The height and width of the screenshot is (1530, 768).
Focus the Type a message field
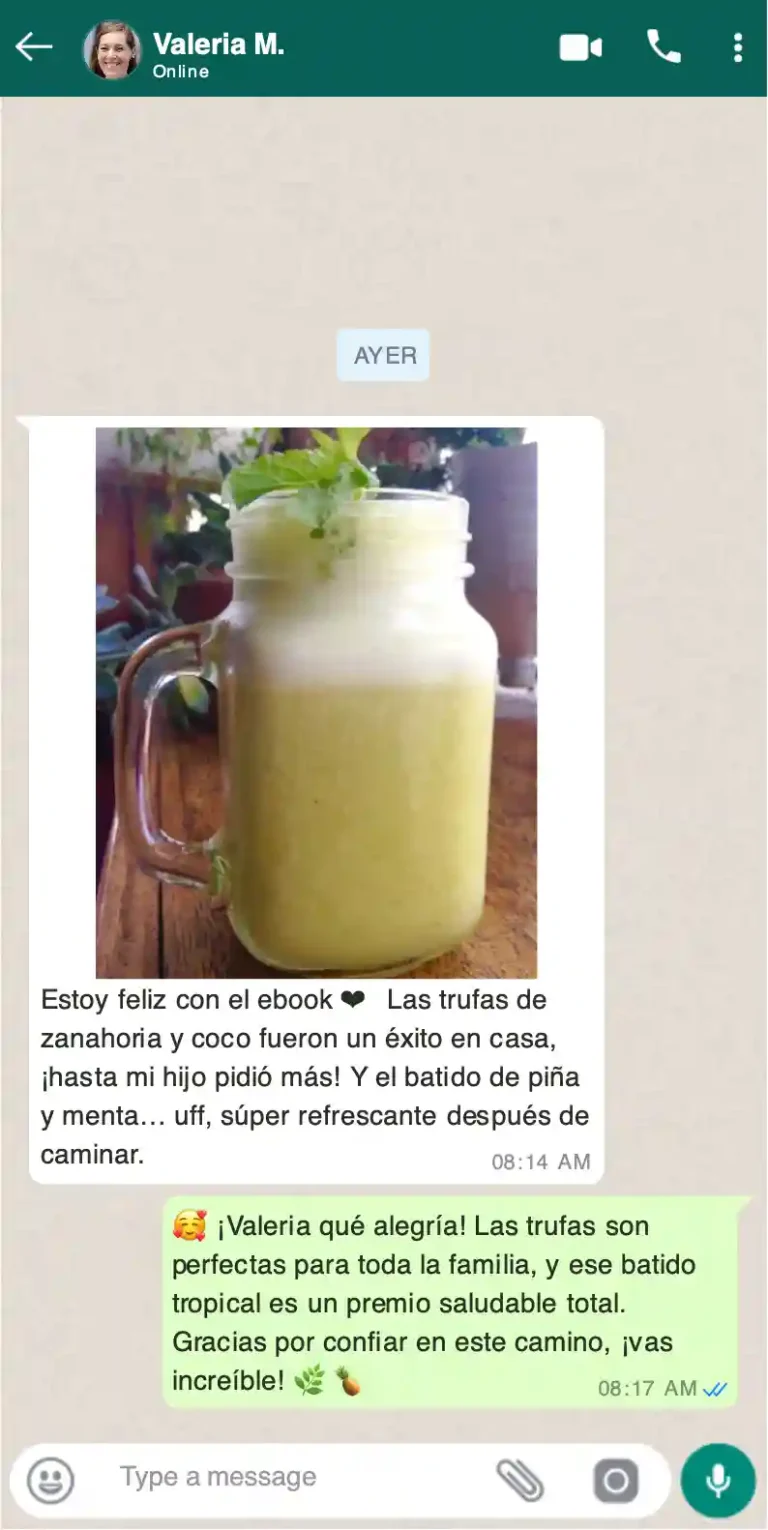[290, 1477]
